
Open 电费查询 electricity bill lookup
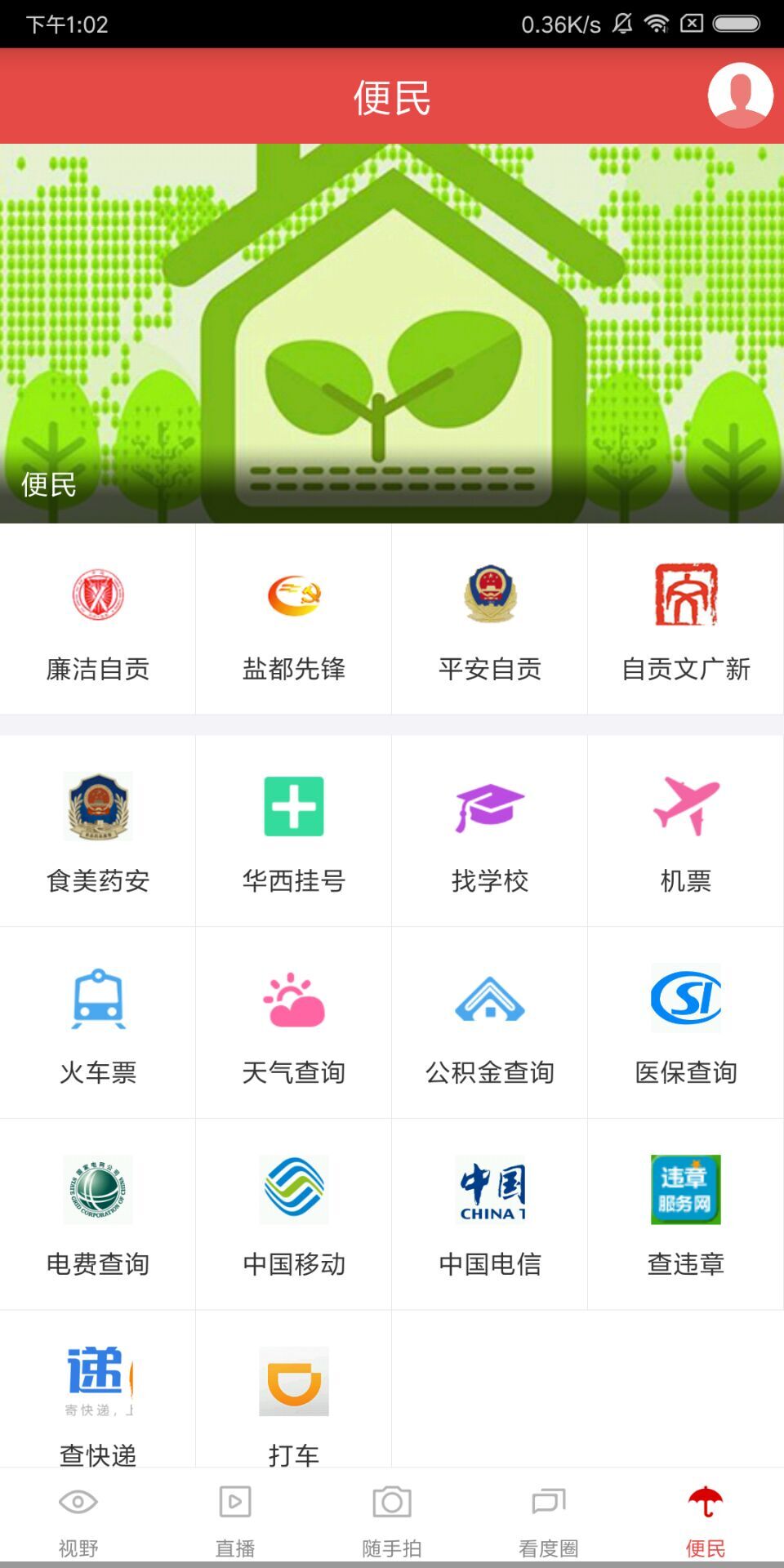[98, 1214]
